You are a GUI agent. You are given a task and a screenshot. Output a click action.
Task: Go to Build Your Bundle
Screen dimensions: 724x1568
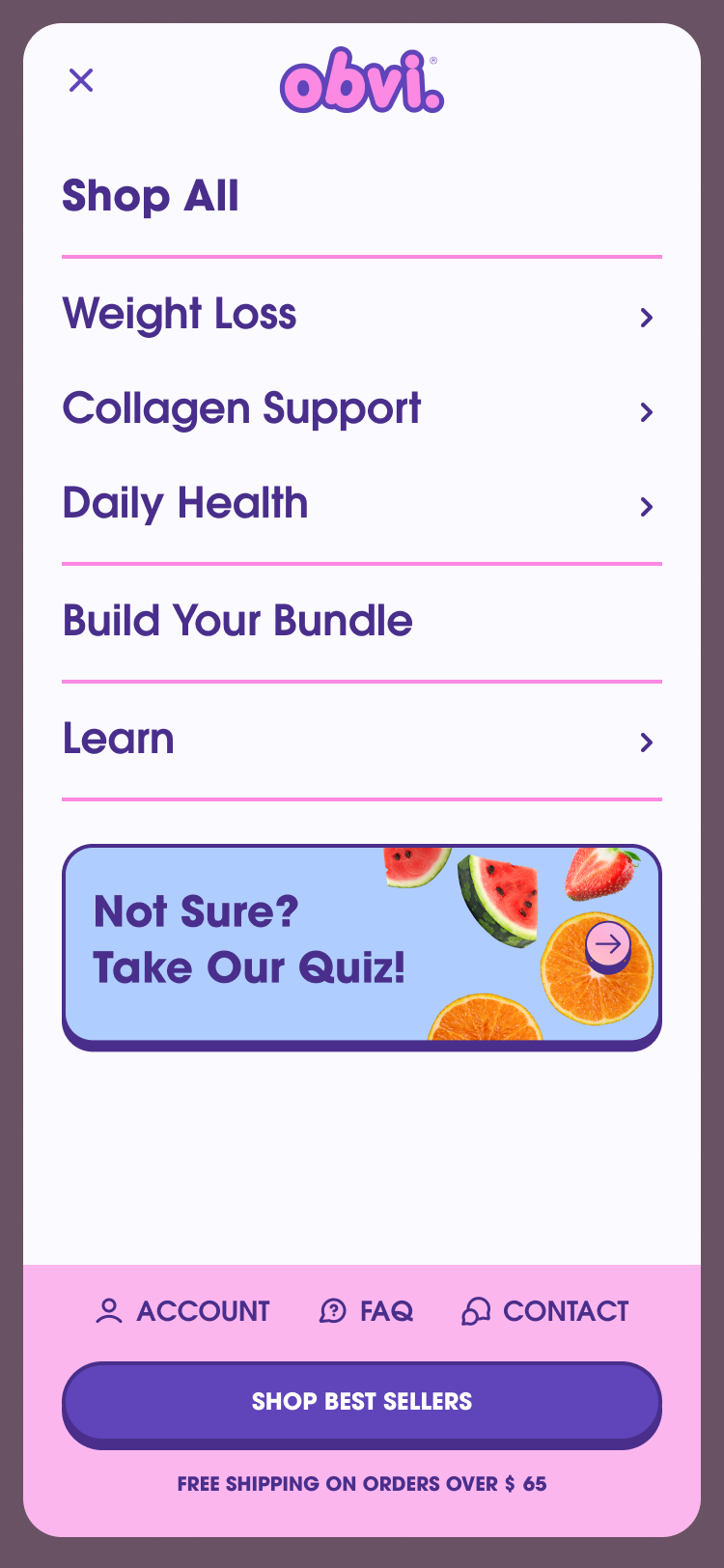[237, 622]
